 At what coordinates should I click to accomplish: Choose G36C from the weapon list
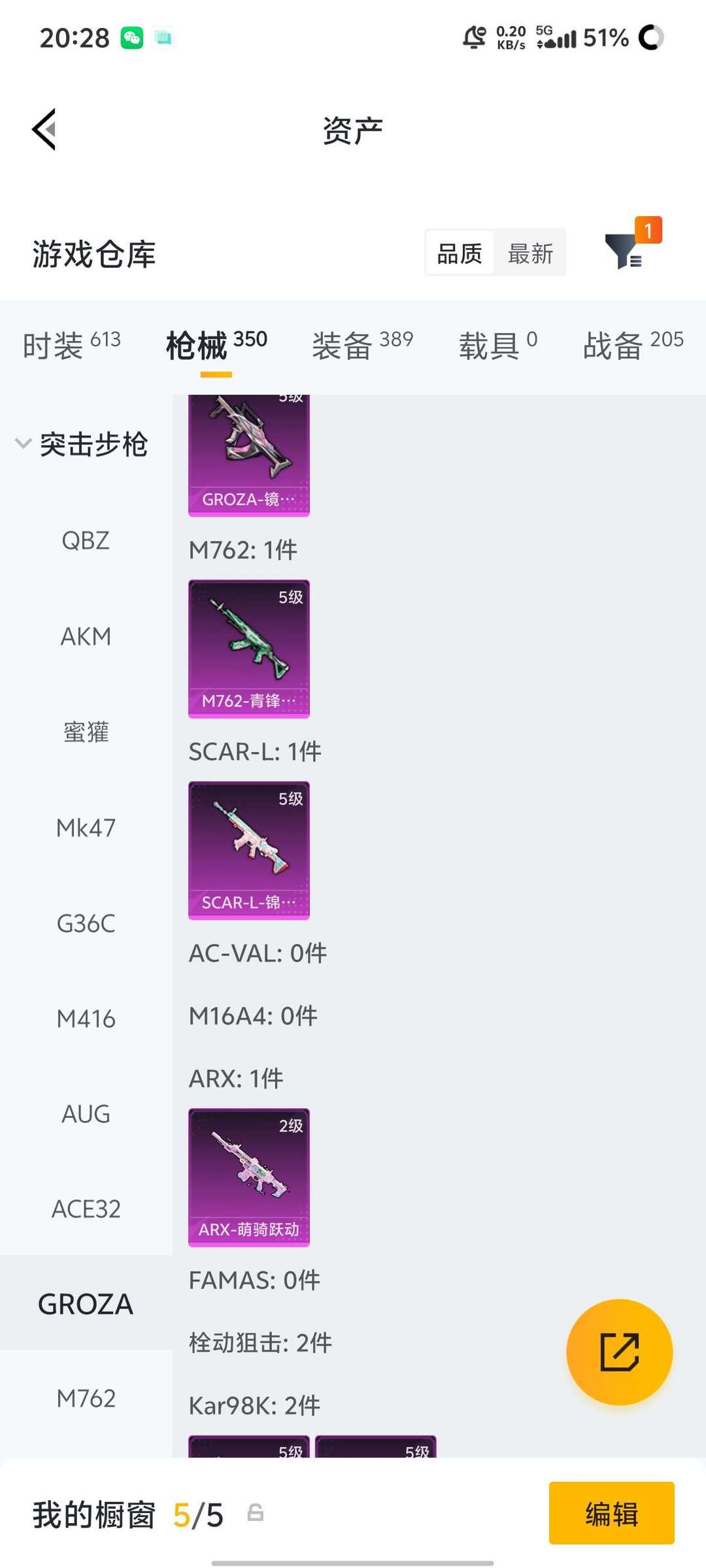point(86,923)
